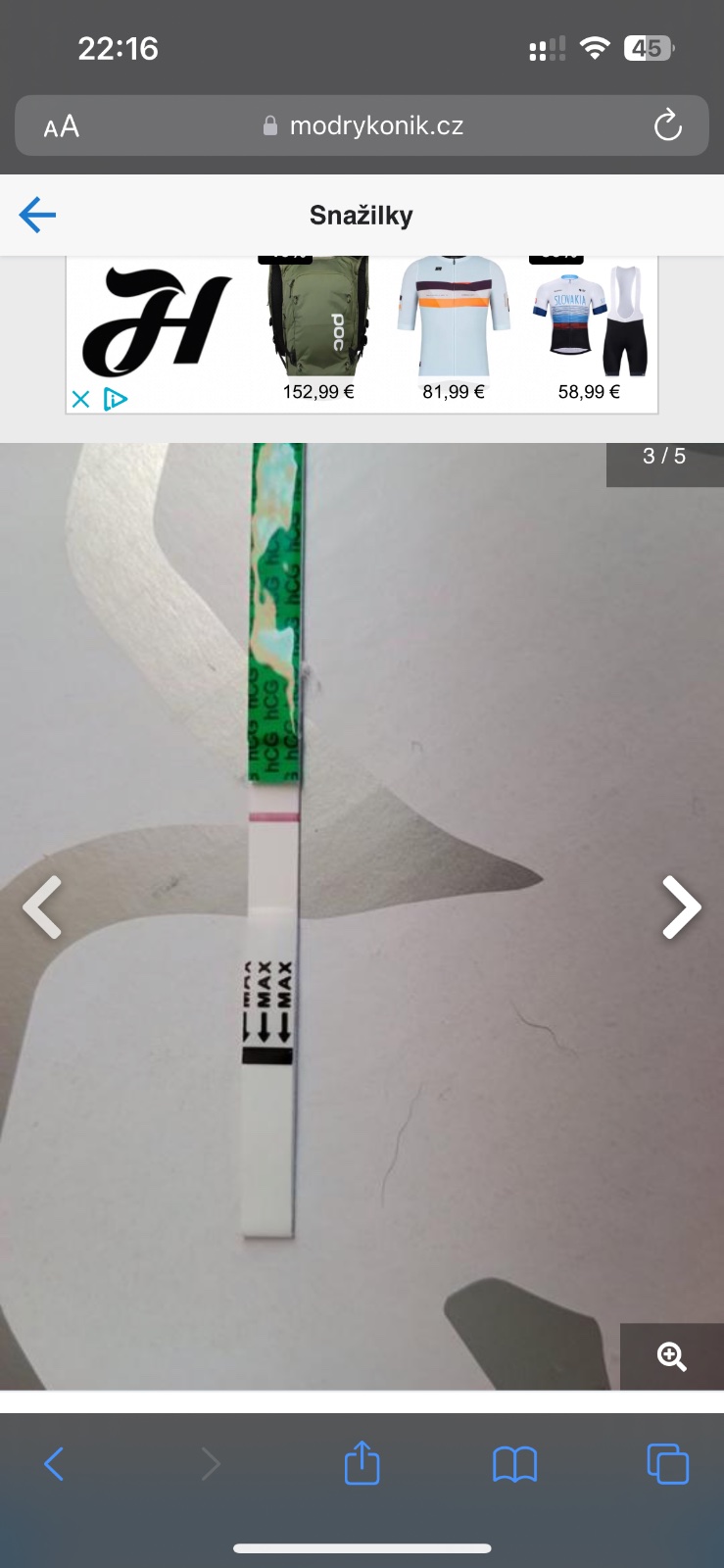Share this page from Safari toolbar
This screenshot has height=1568, width=724.
[362, 1464]
